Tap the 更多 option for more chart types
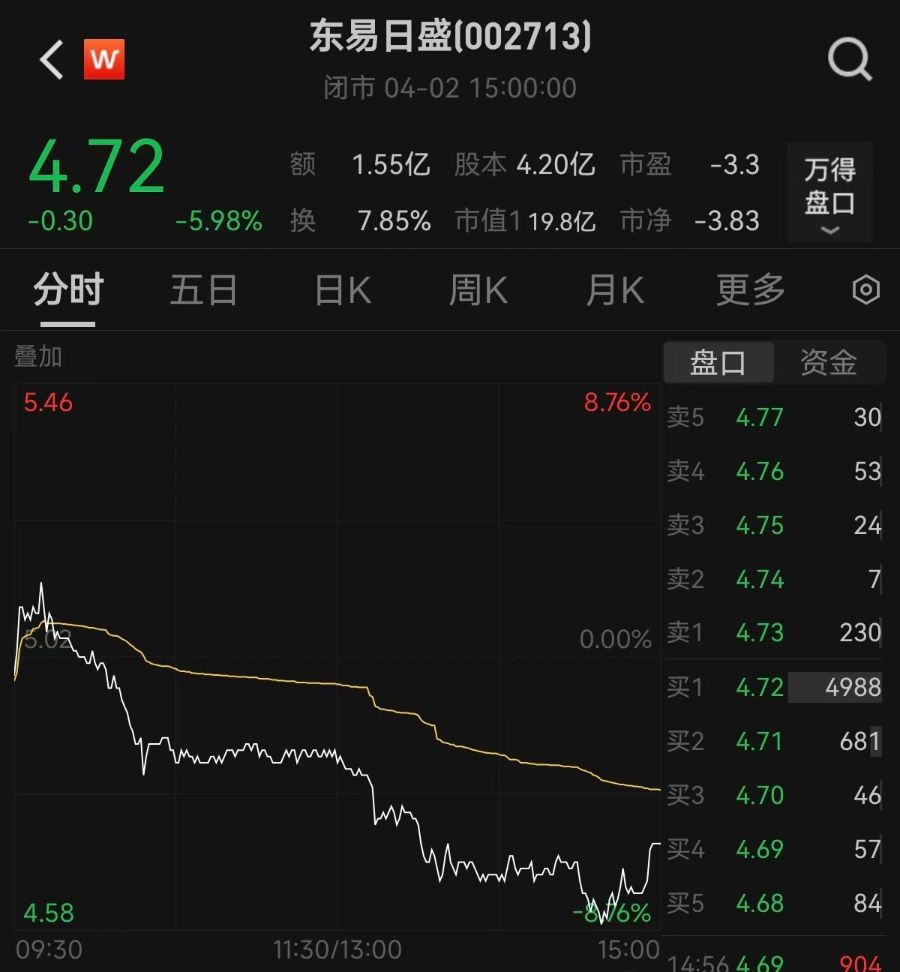900x972 pixels. pos(749,289)
